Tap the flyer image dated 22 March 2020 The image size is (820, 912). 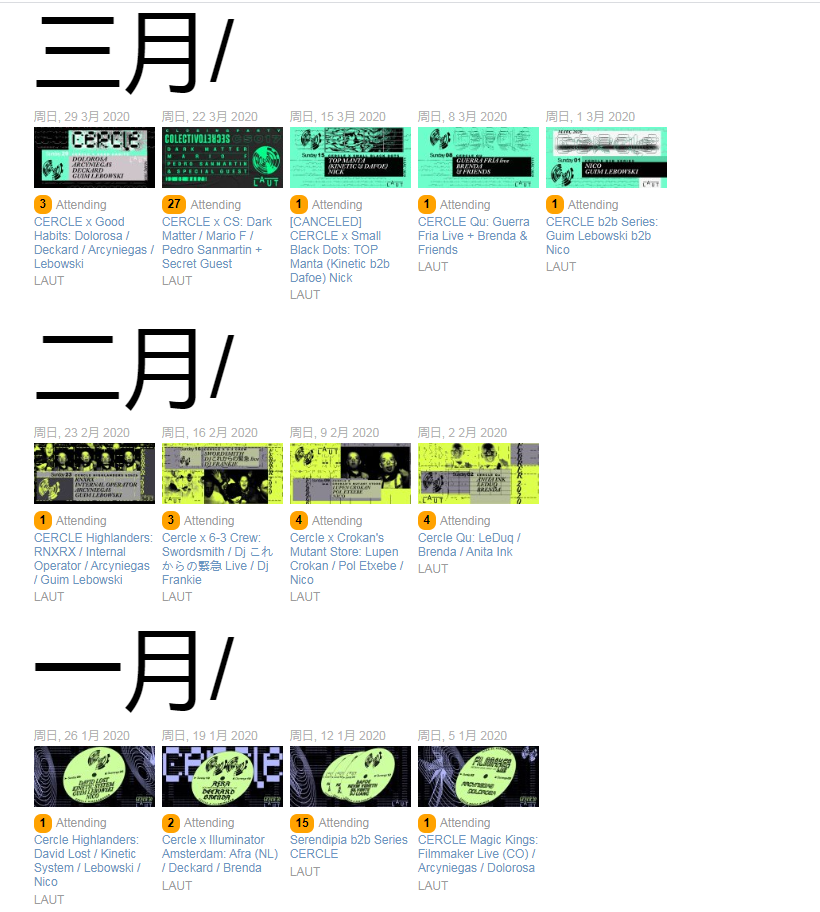click(222, 157)
